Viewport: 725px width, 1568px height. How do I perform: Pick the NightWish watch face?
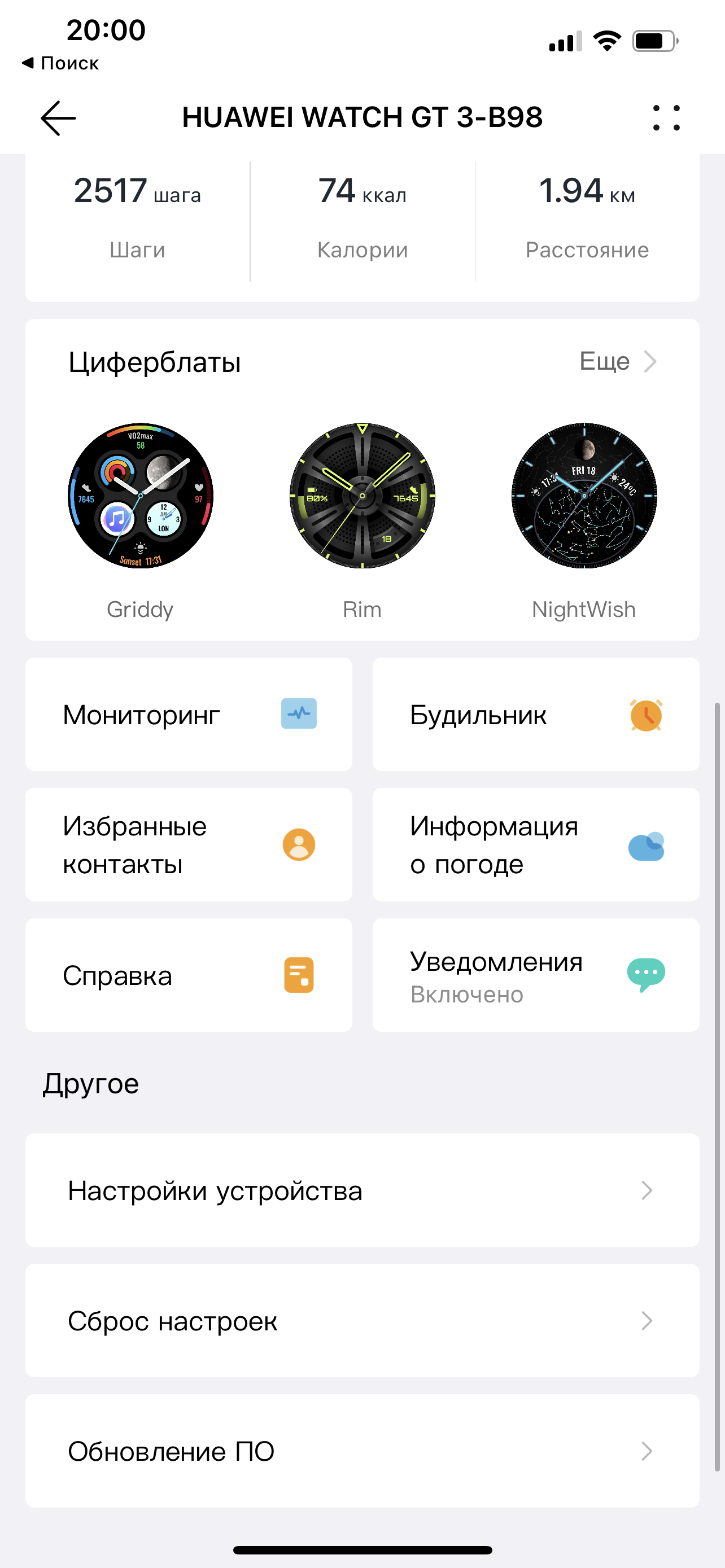tap(584, 496)
